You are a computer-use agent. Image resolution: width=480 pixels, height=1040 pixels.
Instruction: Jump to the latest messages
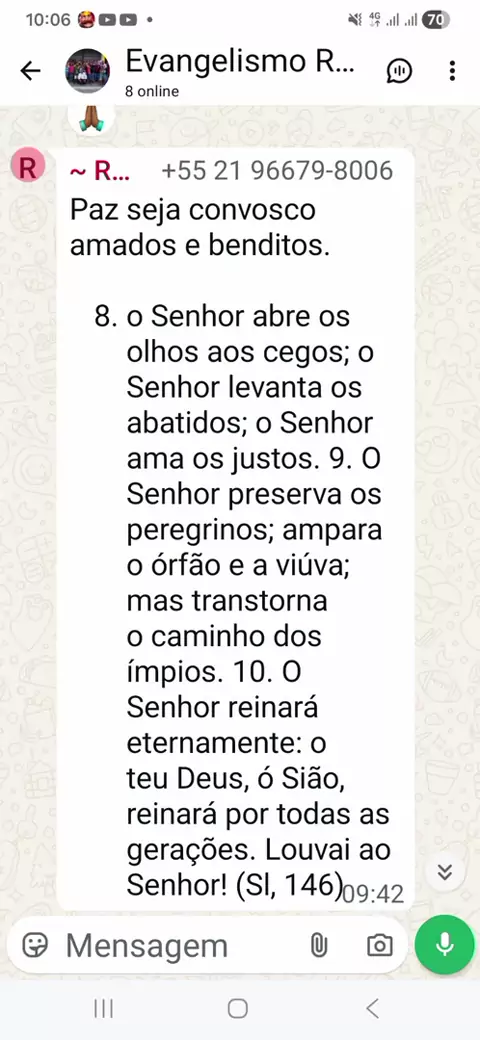(445, 872)
